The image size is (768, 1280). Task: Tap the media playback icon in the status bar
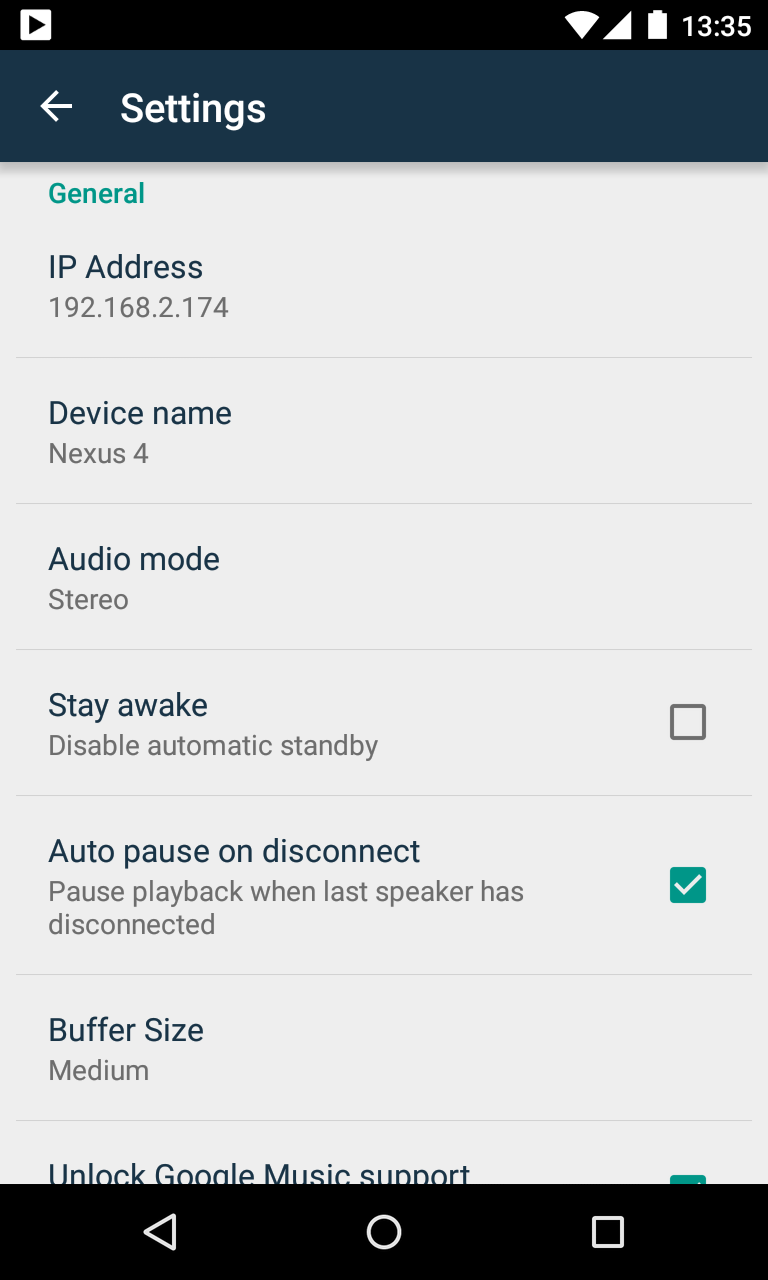[x=34, y=24]
